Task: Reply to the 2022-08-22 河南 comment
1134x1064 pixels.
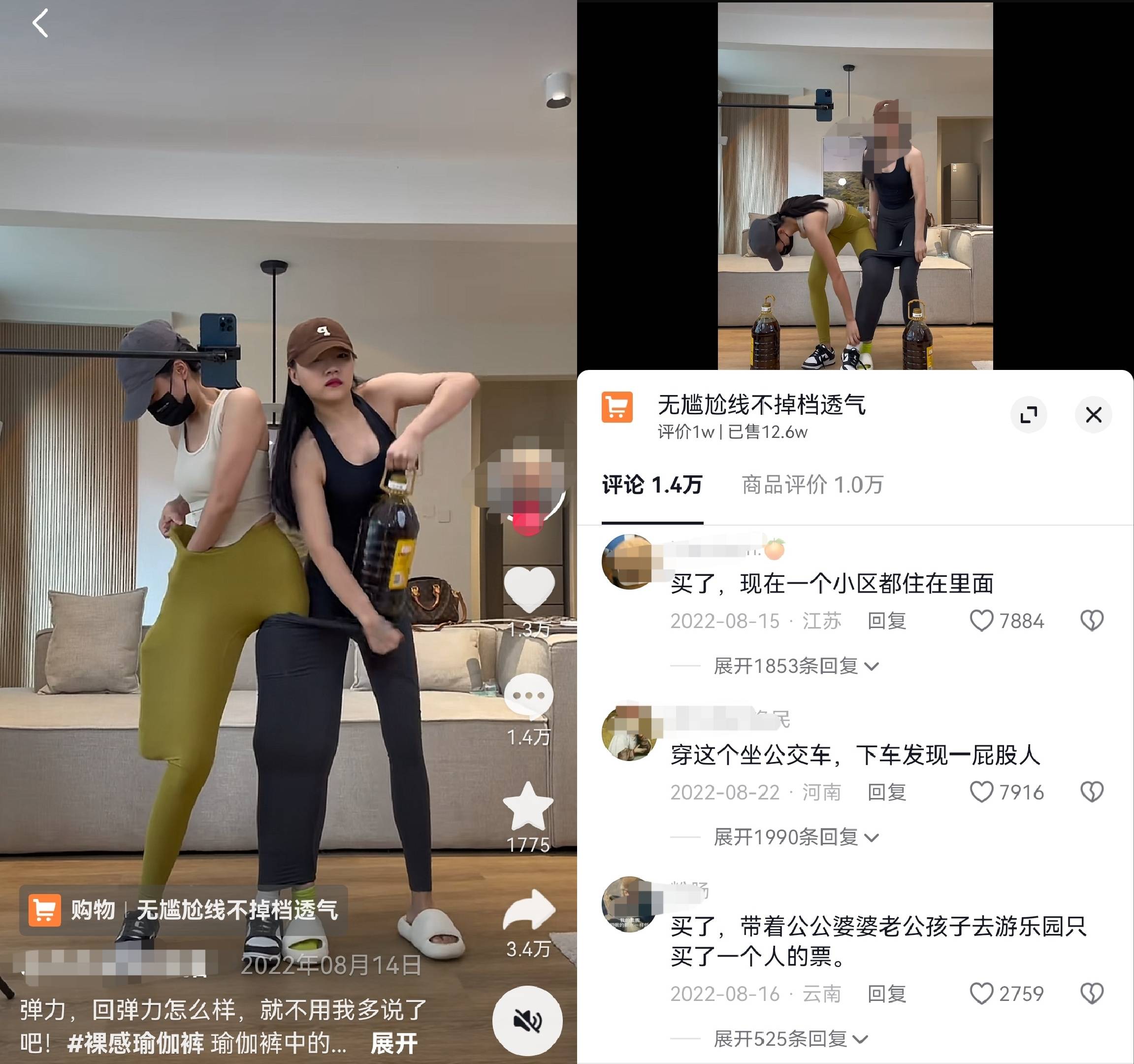Action: (886, 792)
